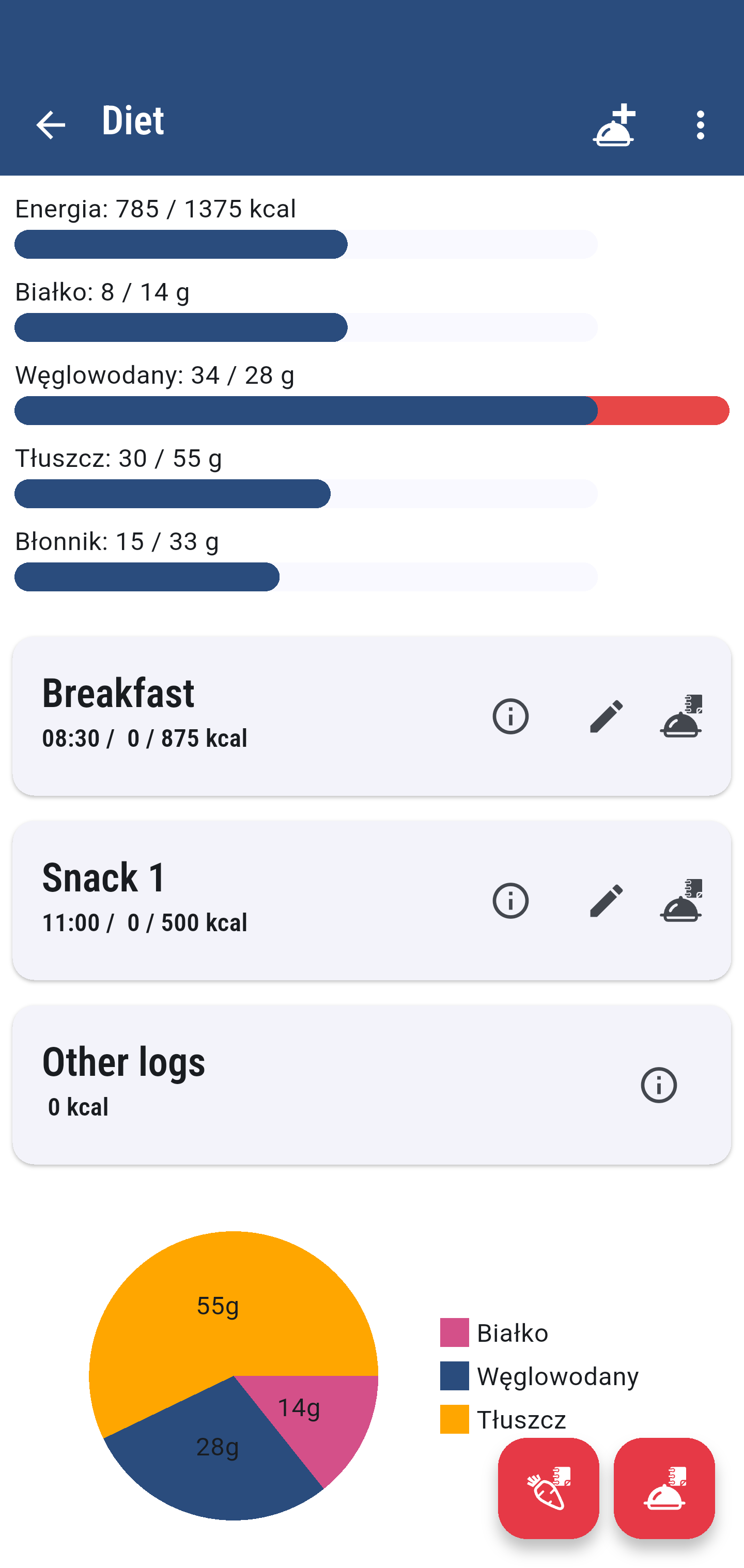Tap the meal log floating button
The width and height of the screenshot is (744, 1568).
664,1488
